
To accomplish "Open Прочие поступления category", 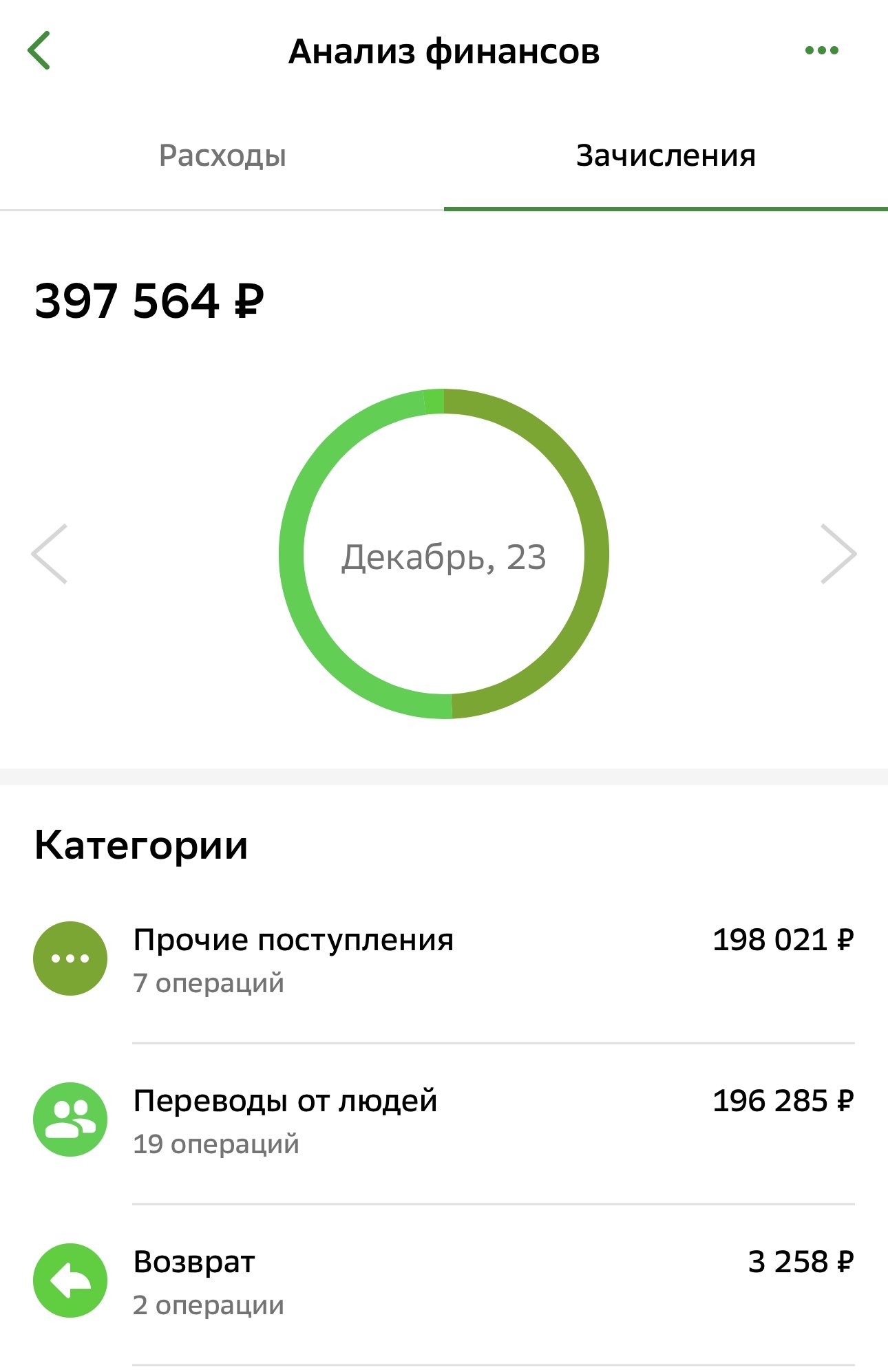I will pos(444,959).
